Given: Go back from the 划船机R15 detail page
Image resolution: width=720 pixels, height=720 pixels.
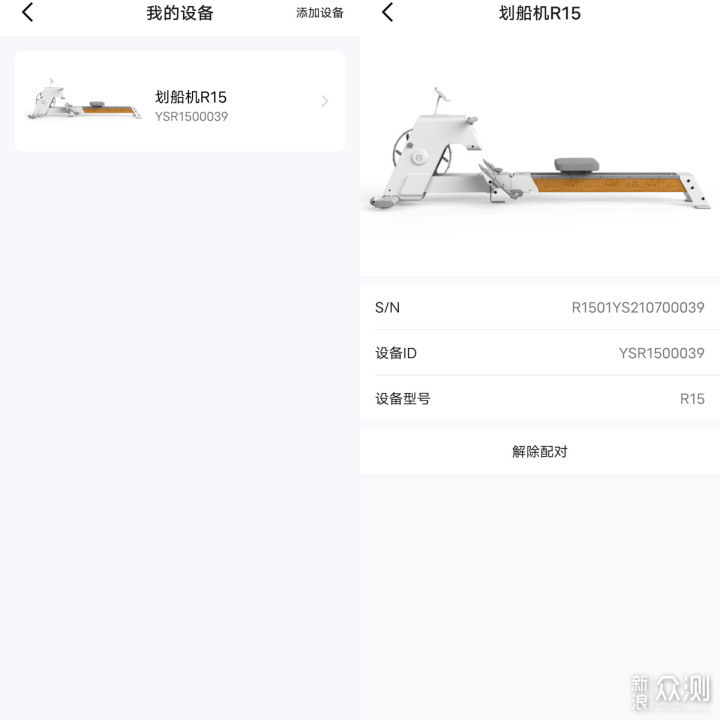Looking at the screenshot, I should 388,13.
